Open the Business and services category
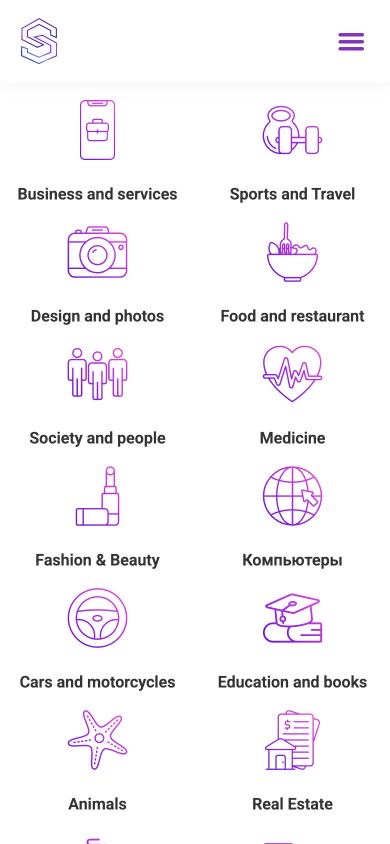Screen dimensions: 390x844 point(97,150)
